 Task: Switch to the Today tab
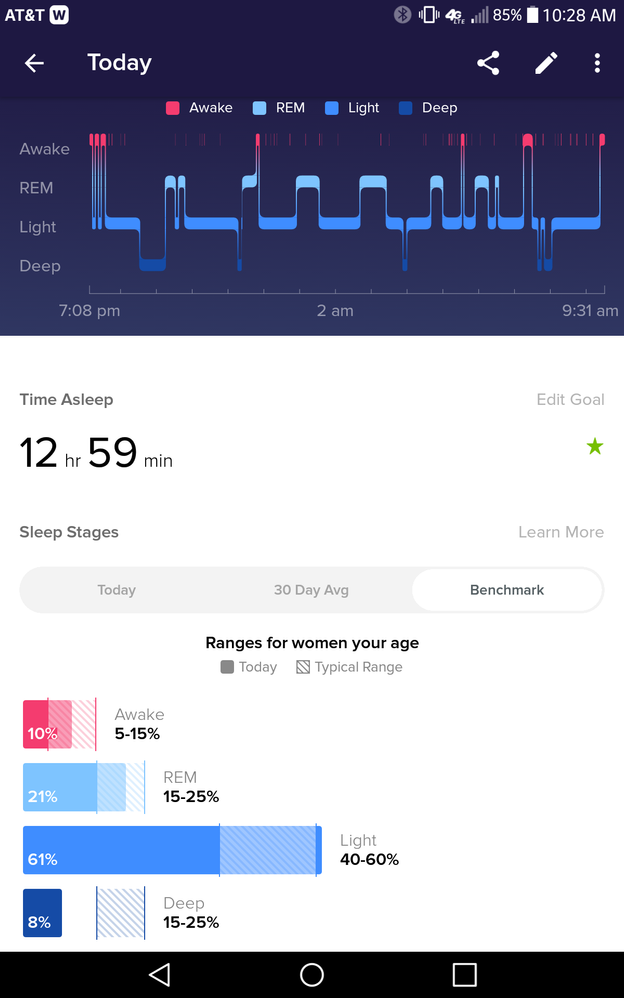116,590
